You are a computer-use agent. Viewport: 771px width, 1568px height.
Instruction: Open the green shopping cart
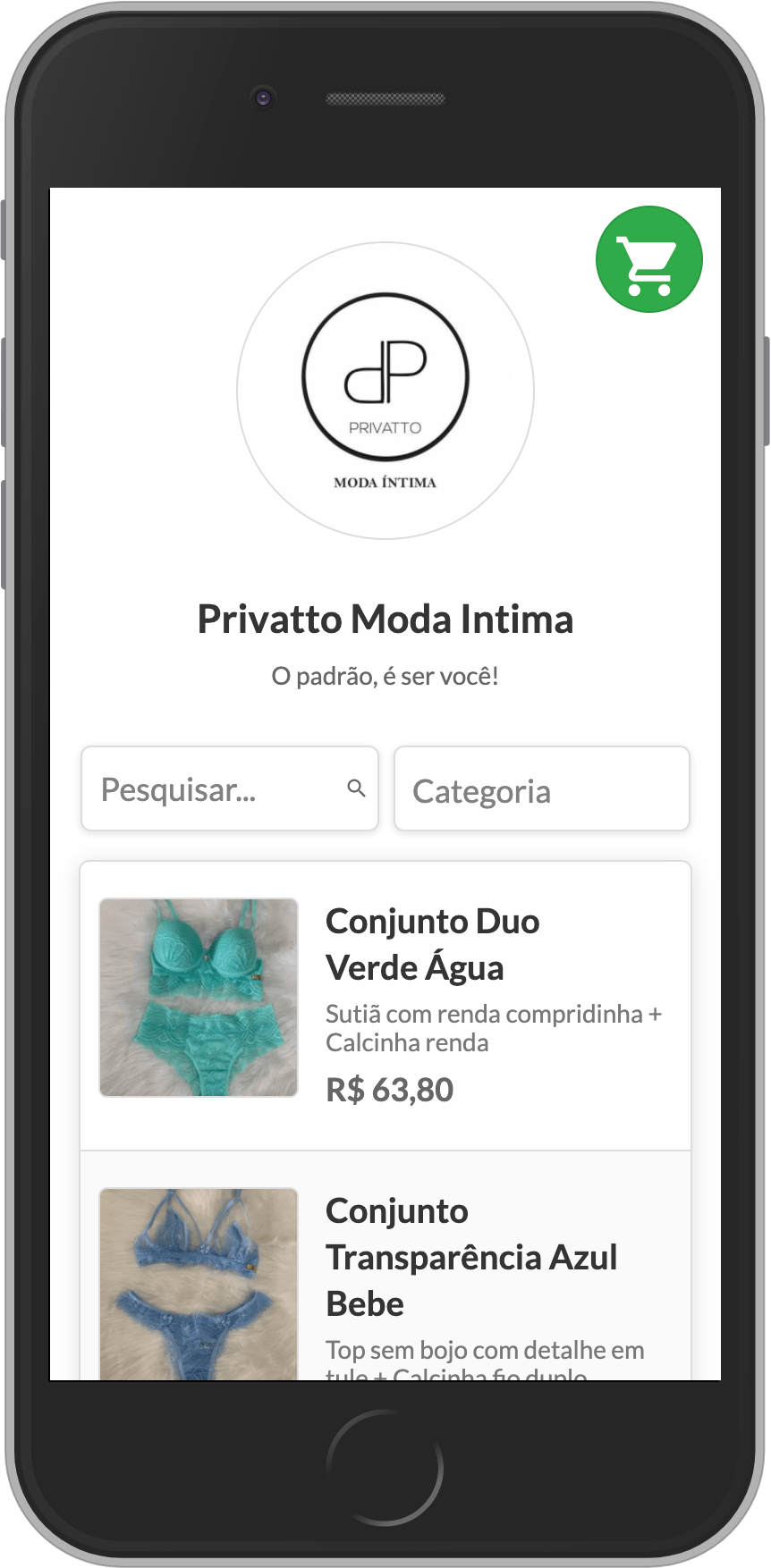pos(648,259)
